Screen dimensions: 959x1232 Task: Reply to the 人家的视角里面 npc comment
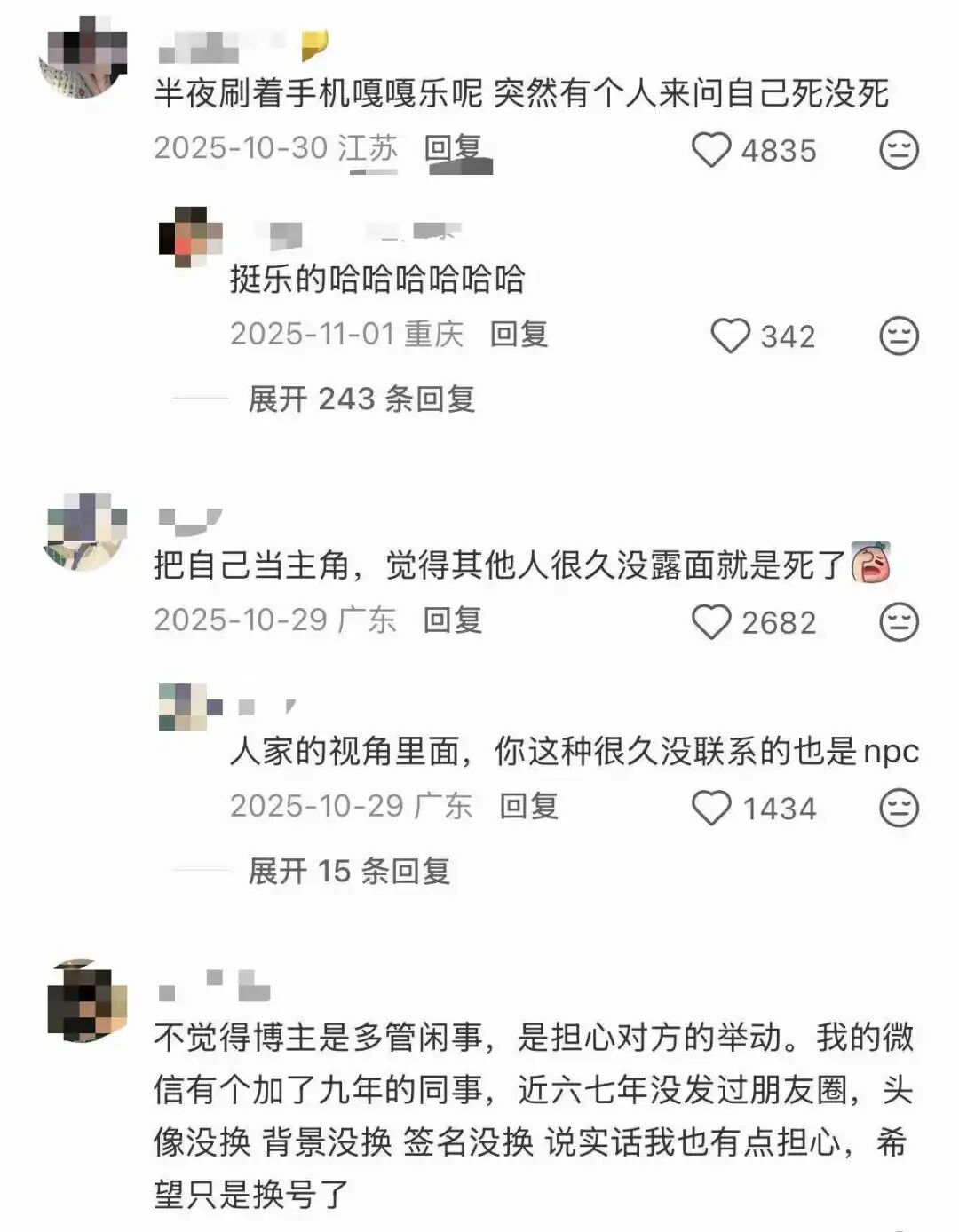[x=528, y=807]
